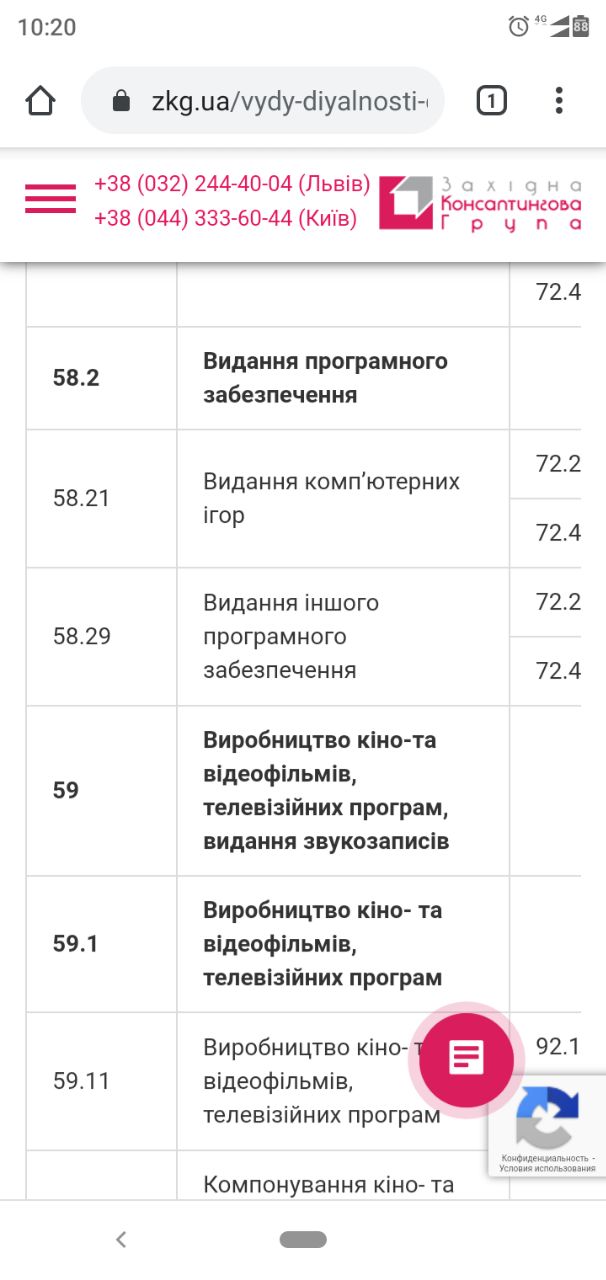606x1280 pixels.
Task: Open the tab switcher
Action: [491, 100]
